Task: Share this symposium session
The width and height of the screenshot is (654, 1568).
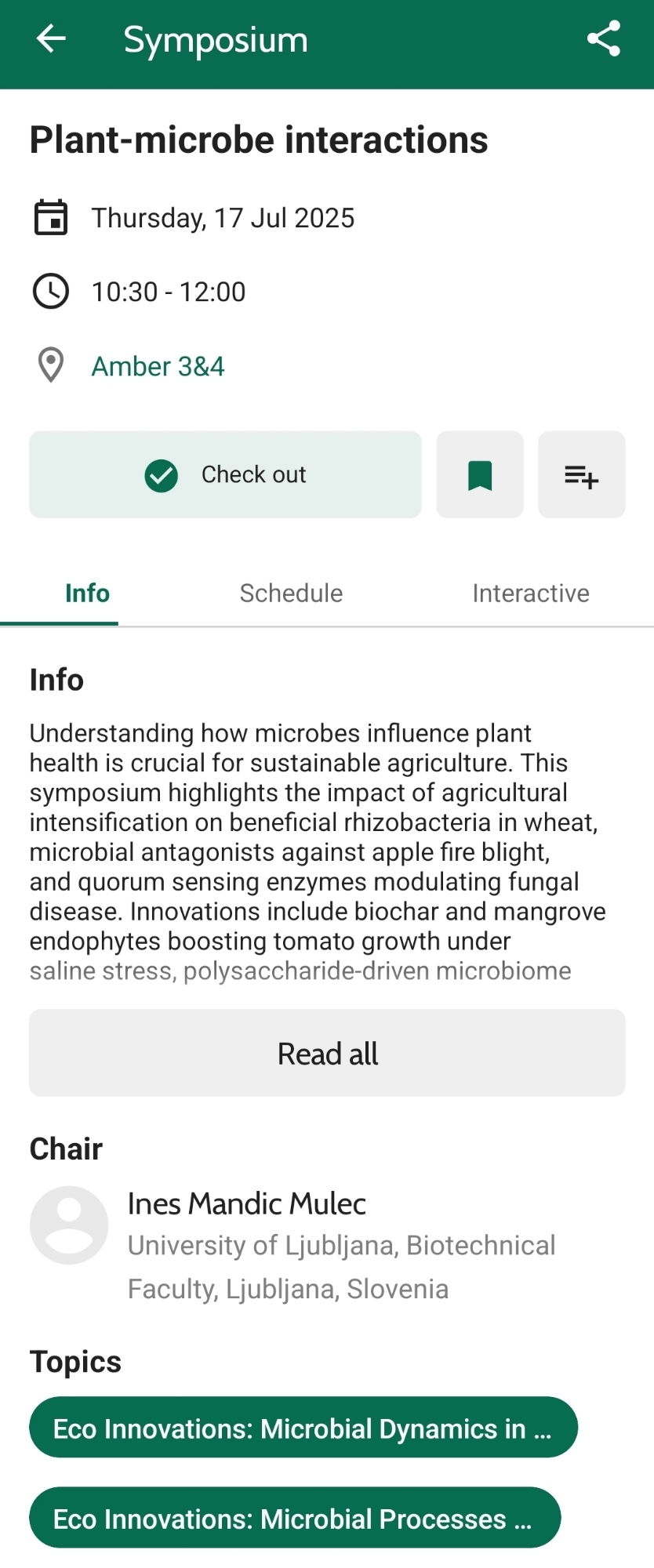Action: click(x=603, y=39)
